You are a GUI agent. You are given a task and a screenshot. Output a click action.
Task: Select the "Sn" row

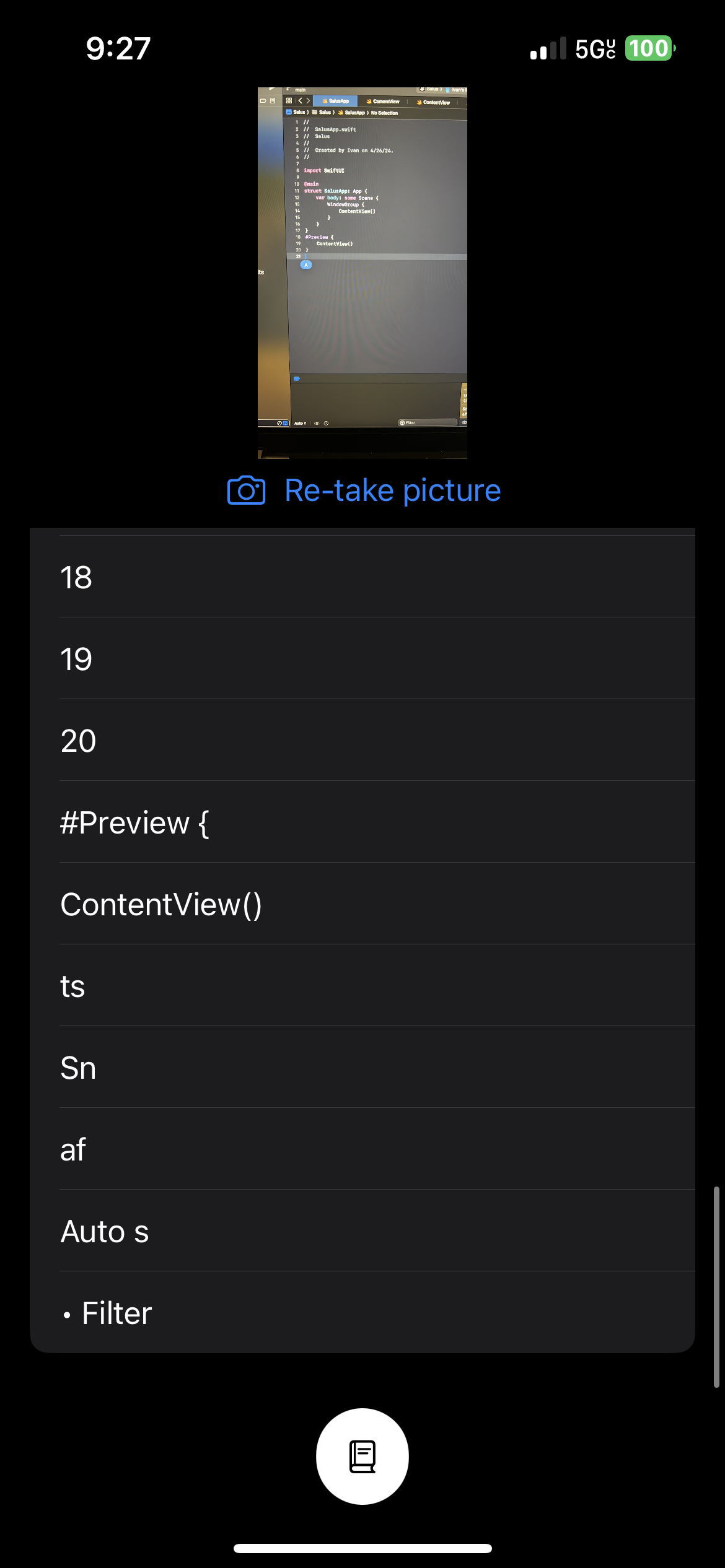click(362, 1068)
